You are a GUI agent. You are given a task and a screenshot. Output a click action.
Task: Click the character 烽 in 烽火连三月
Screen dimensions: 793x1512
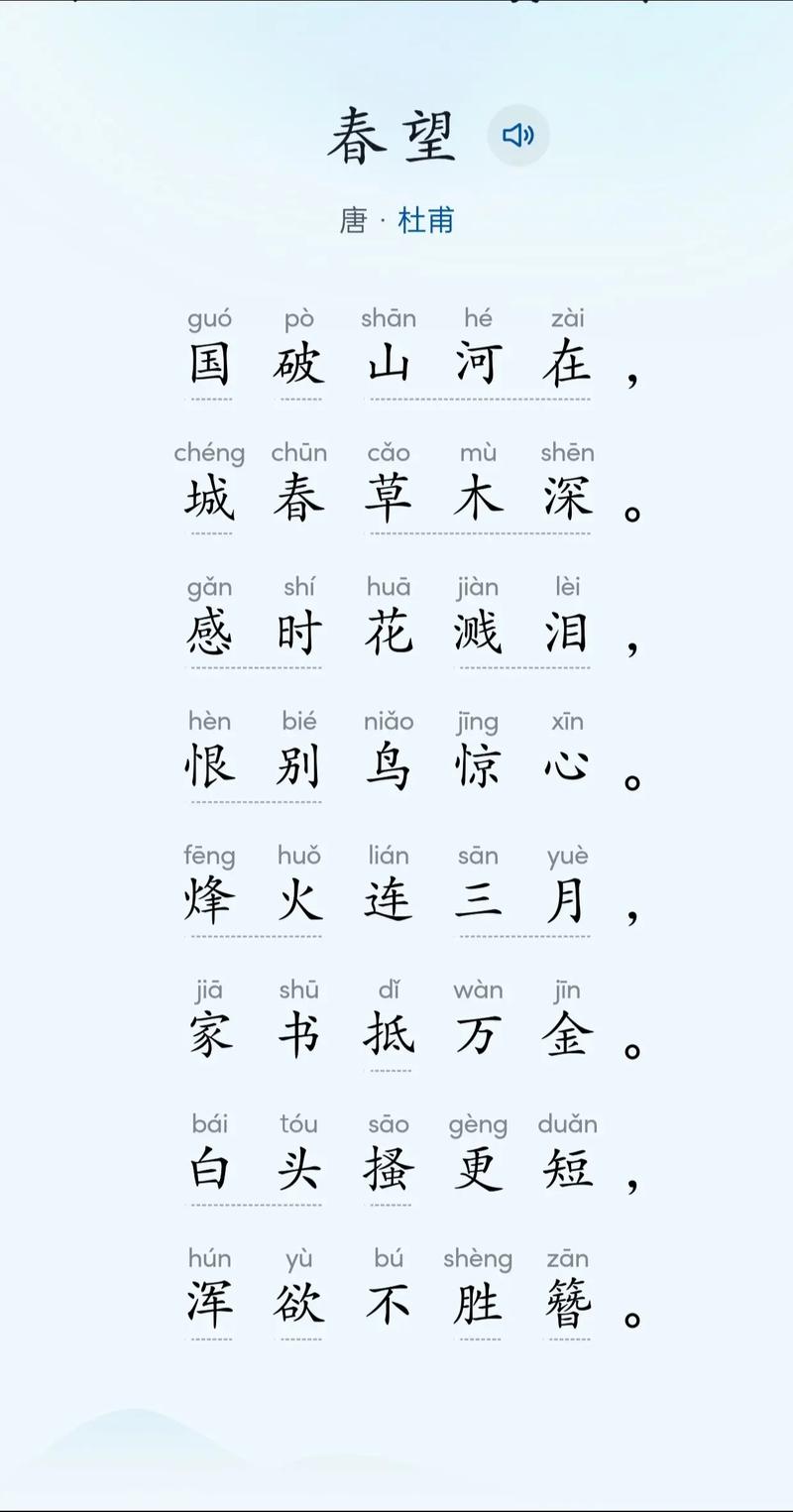[x=210, y=897]
